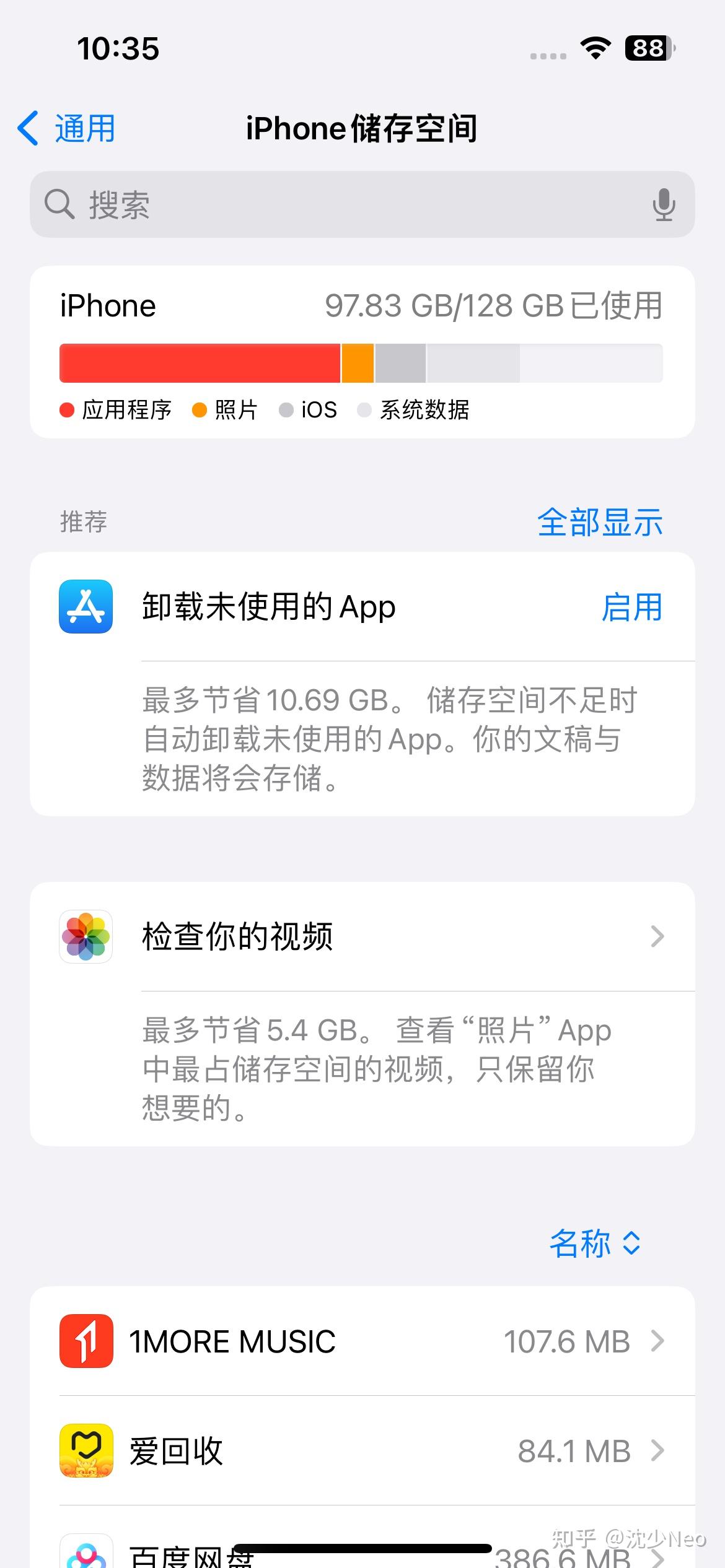Open 检查你的视频 recommendation
Viewport: 725px width, 1568px height.
click(362, 936)
